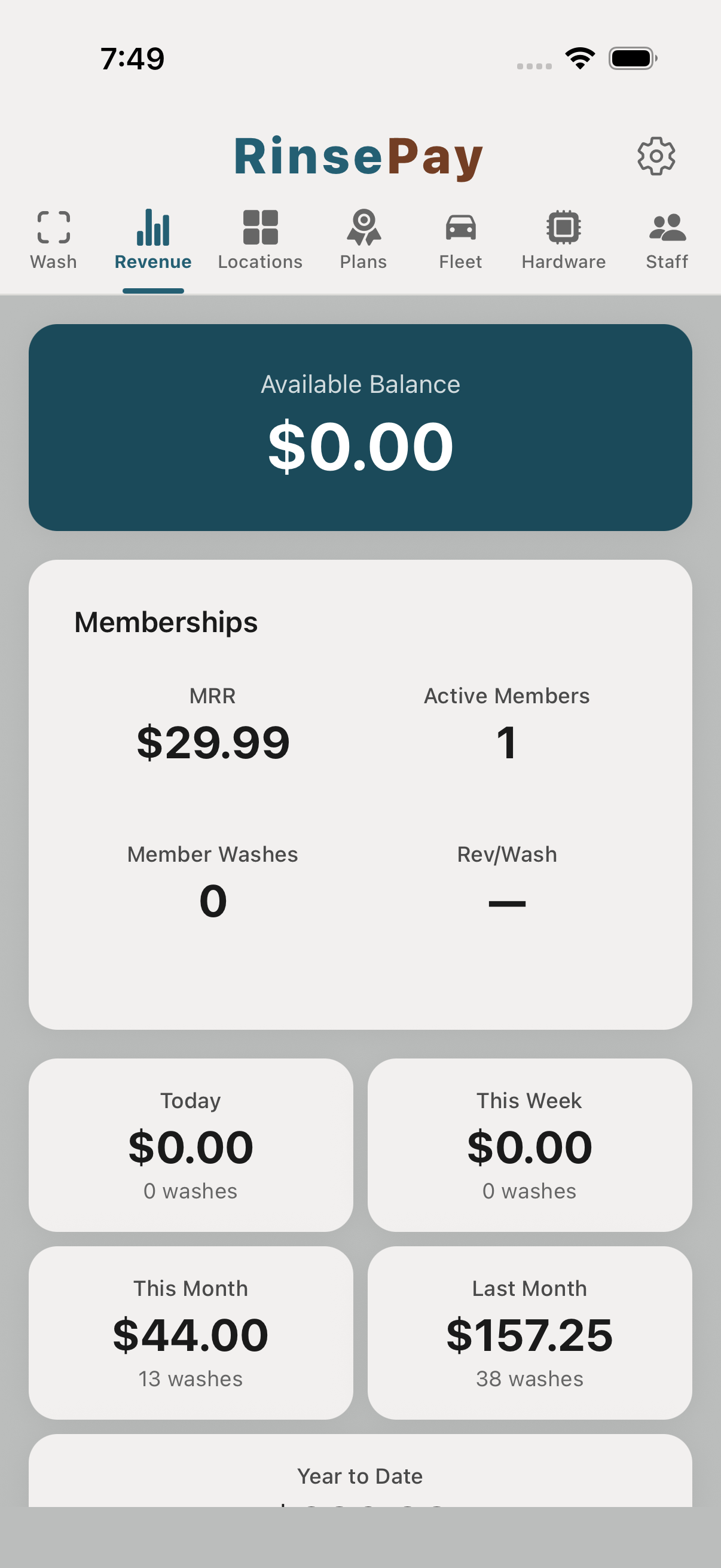Tap the Wi-Fi status icon
This screenshot has width=721, height=1568.
pyautogui.click(x=580, y=57)
